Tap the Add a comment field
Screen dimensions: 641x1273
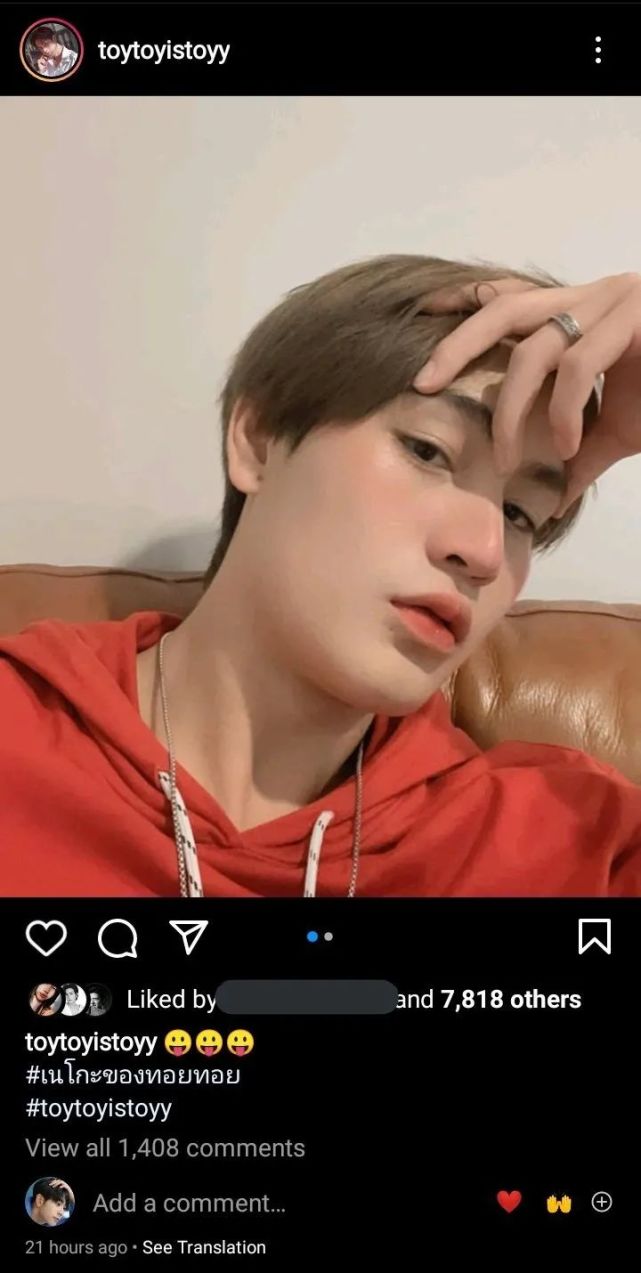pos(189,1203)
